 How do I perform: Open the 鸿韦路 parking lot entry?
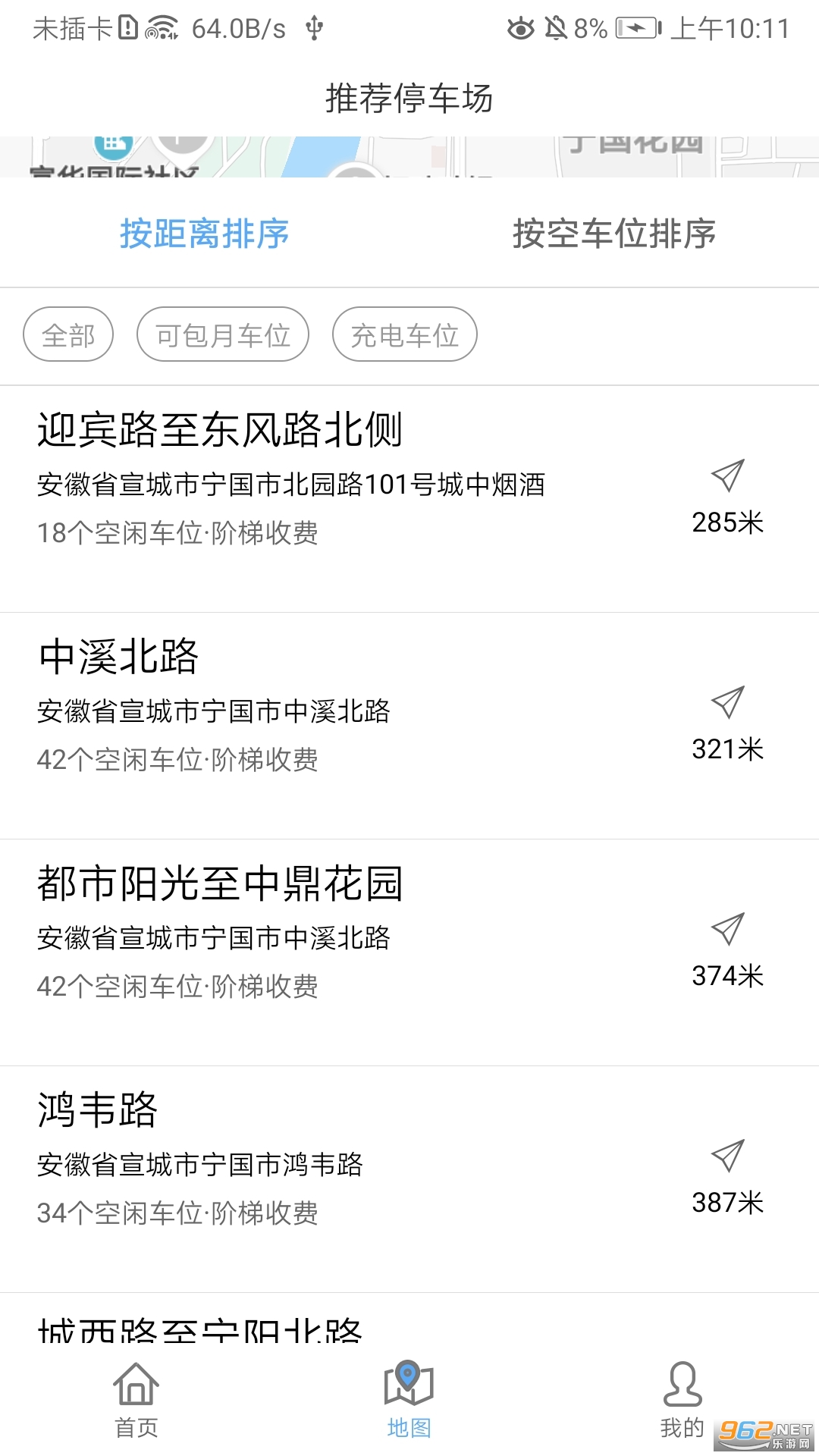point(409,1179)
